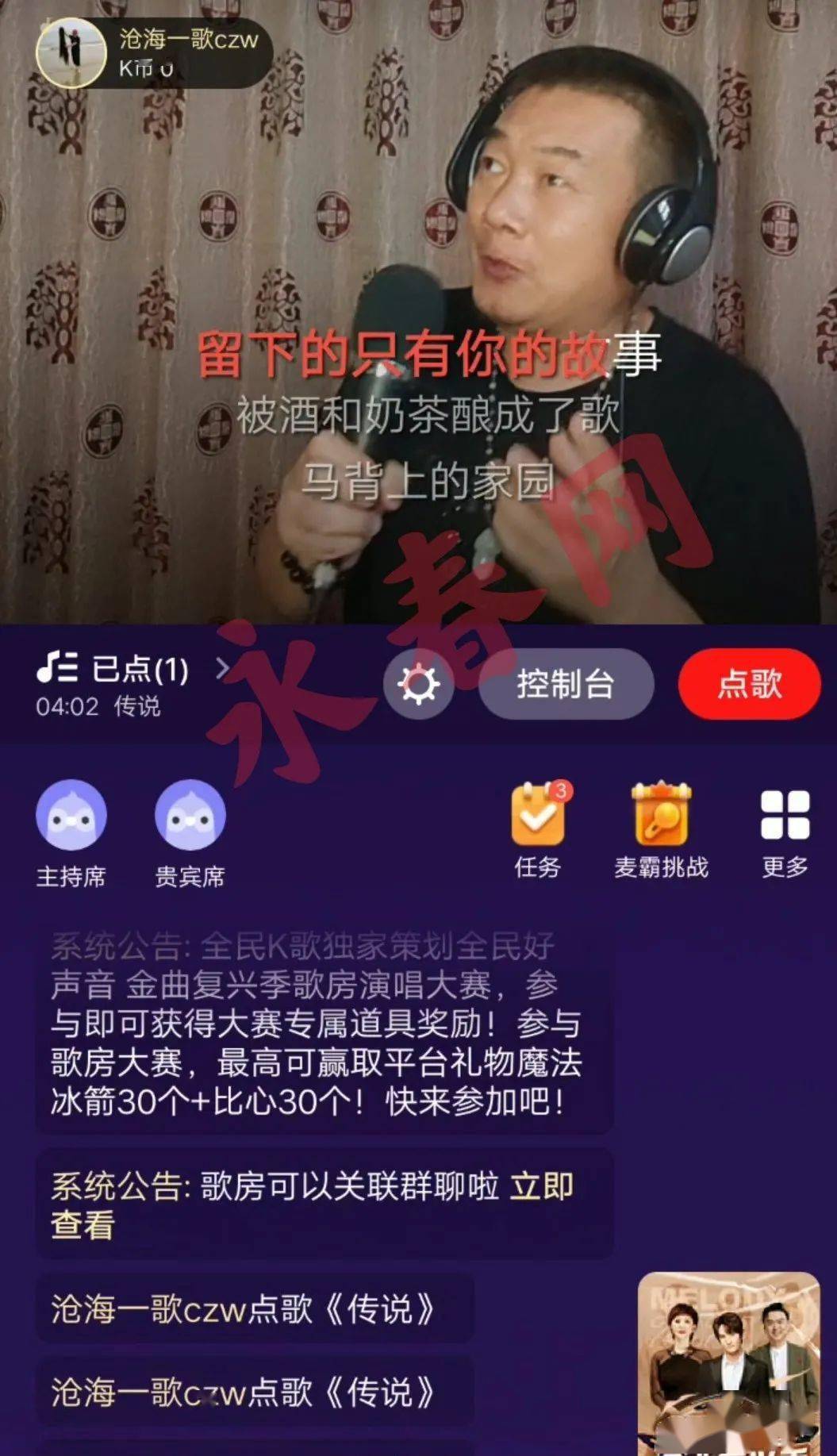The image size is (837, 1456).
Task: Take the 贵宾席 VIP seat
Action: click(190, 817)
